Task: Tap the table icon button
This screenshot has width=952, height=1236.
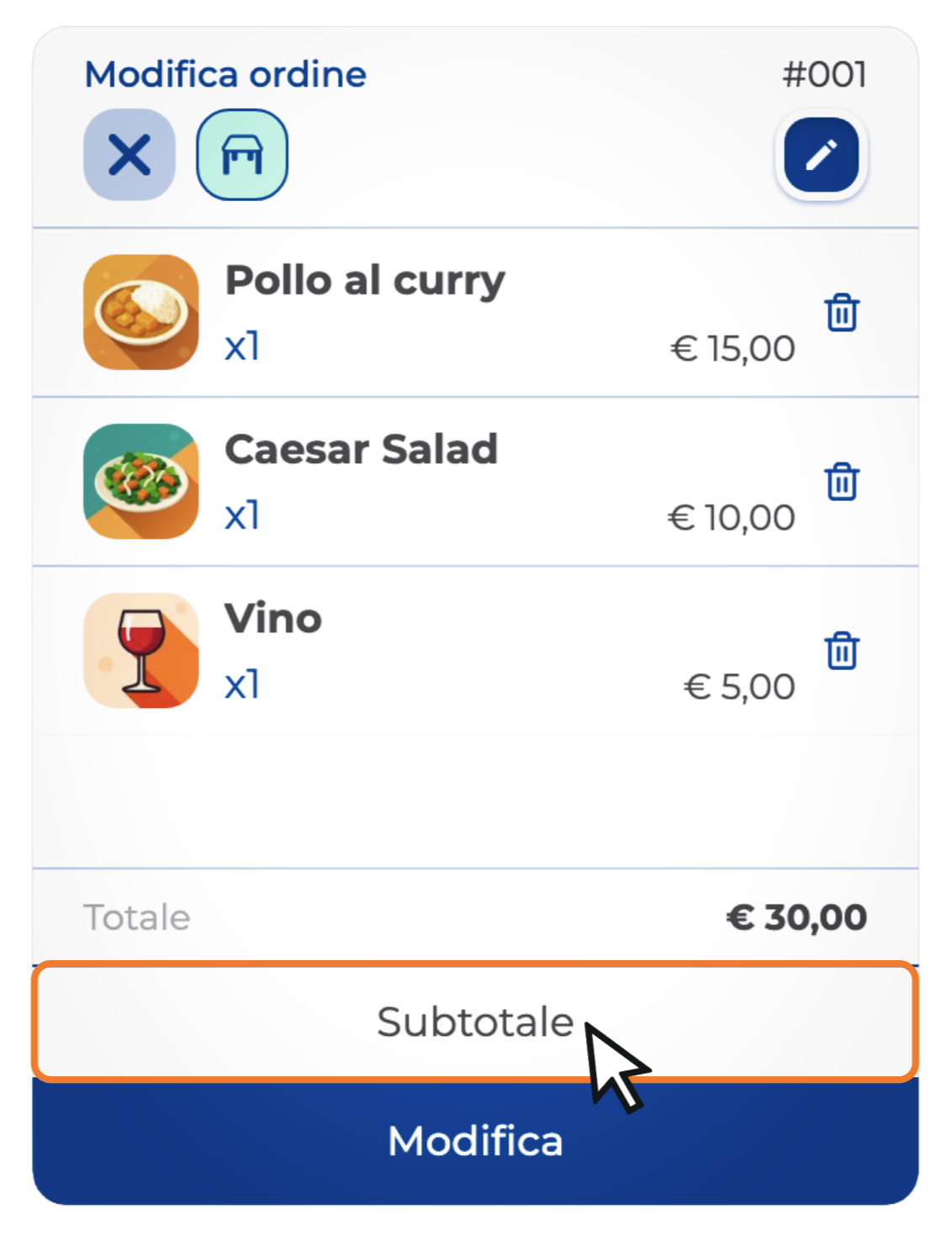Action: [x=242, y=155]
